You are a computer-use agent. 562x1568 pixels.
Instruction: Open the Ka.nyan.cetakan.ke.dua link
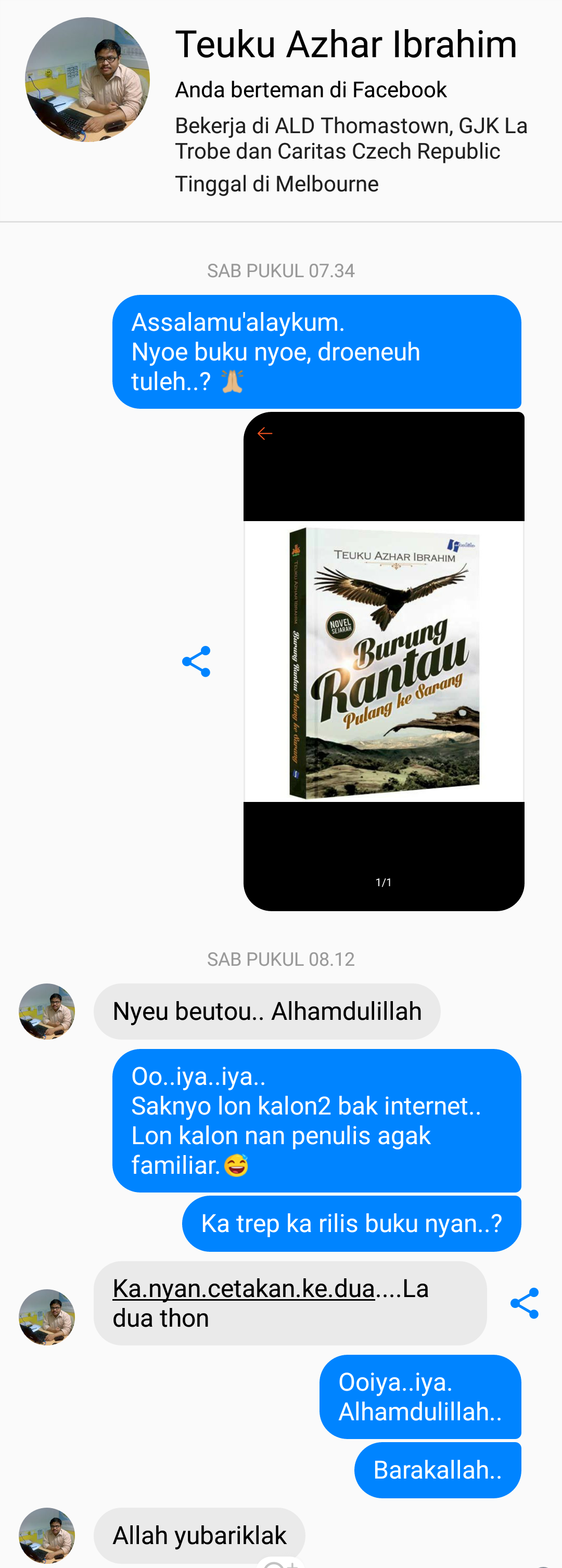coord(244,1289)
